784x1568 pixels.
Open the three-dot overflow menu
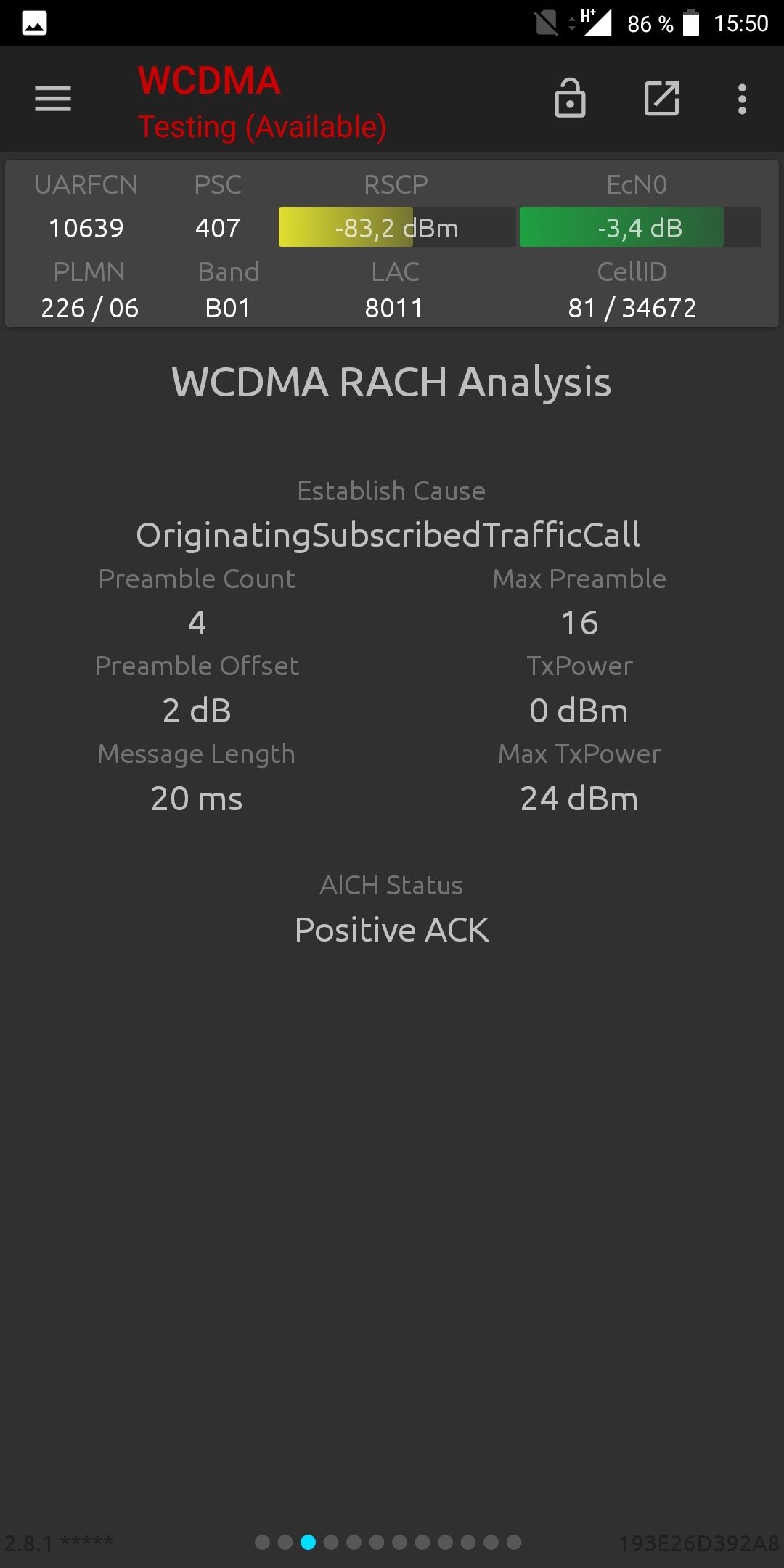[x=742, y=99]
